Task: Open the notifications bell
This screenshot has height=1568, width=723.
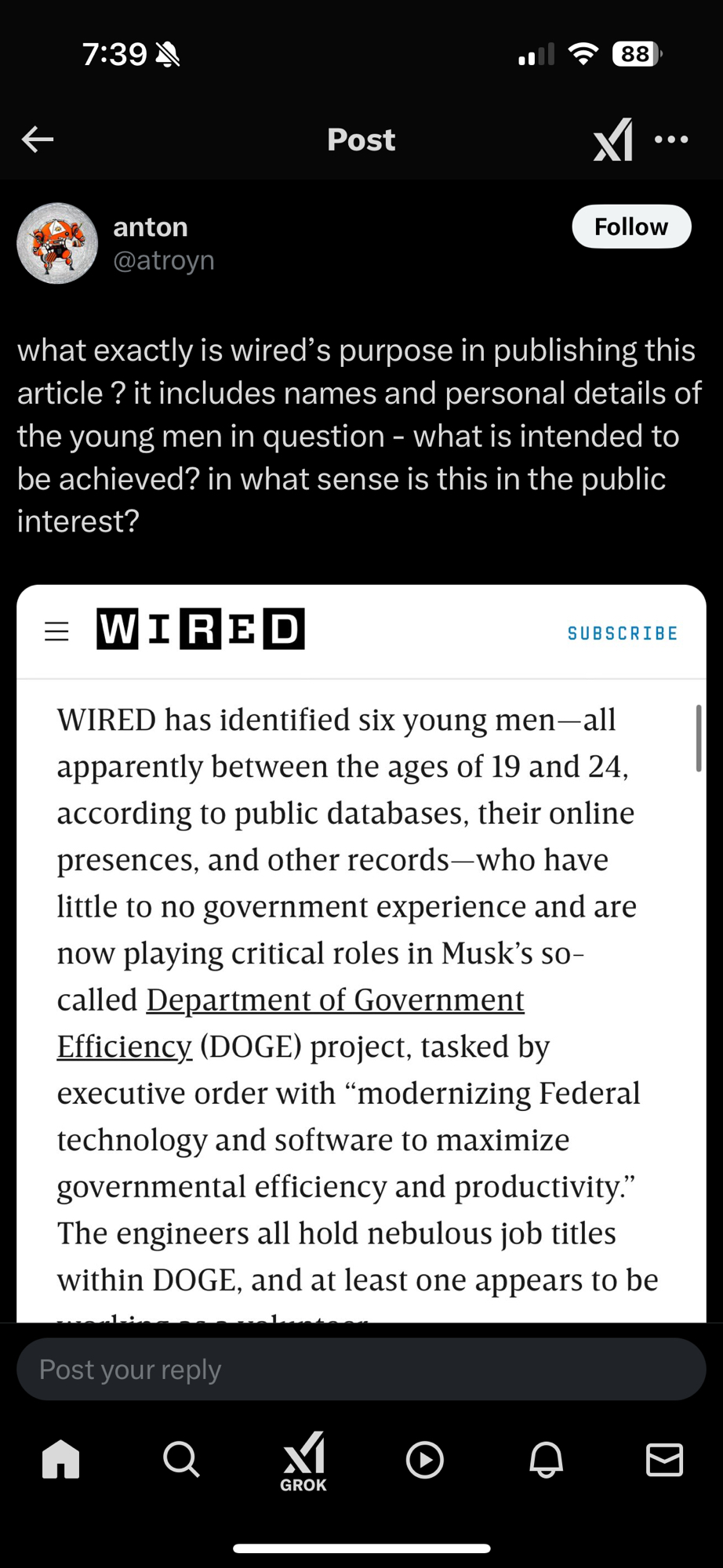Action: (x=547, y=1460)
